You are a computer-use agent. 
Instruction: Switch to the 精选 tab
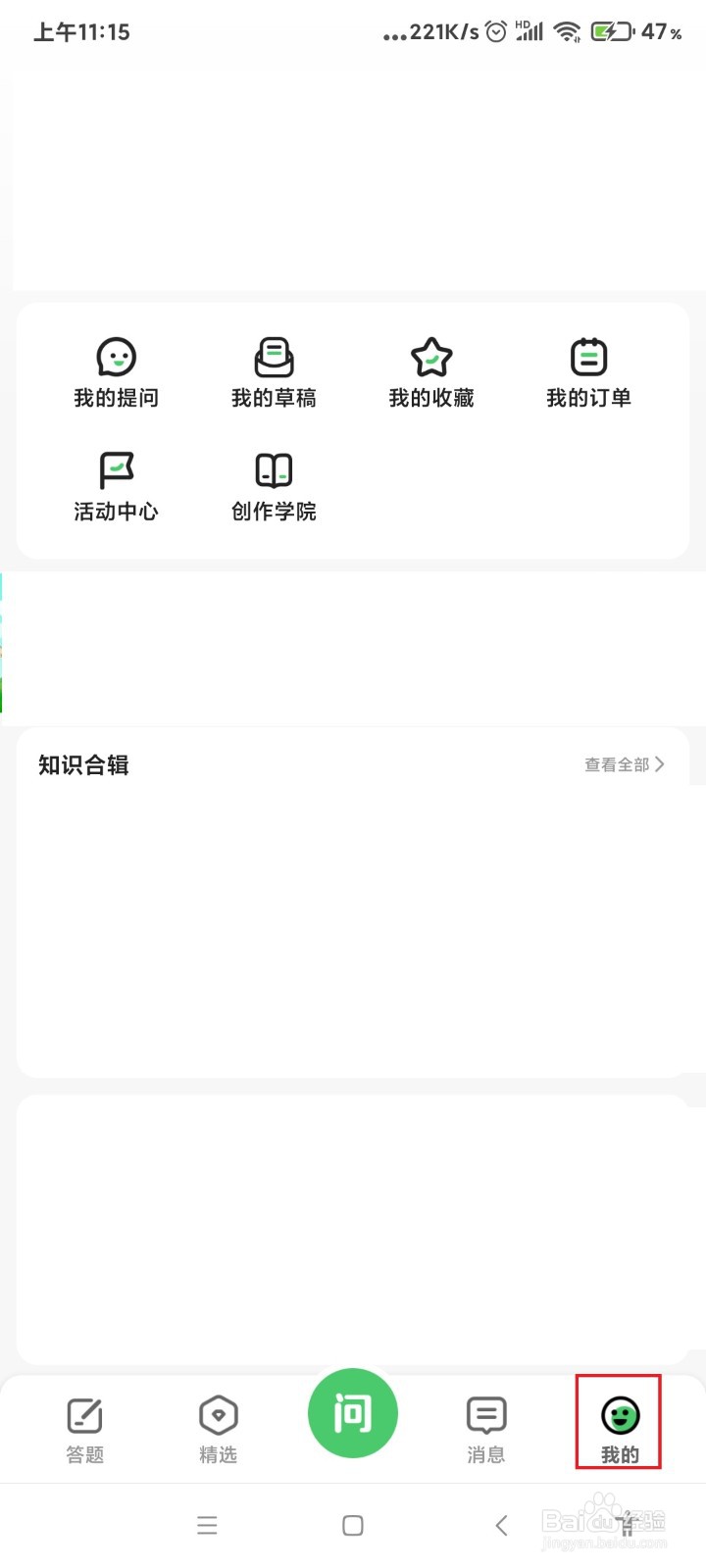(x=218, y=1428)
